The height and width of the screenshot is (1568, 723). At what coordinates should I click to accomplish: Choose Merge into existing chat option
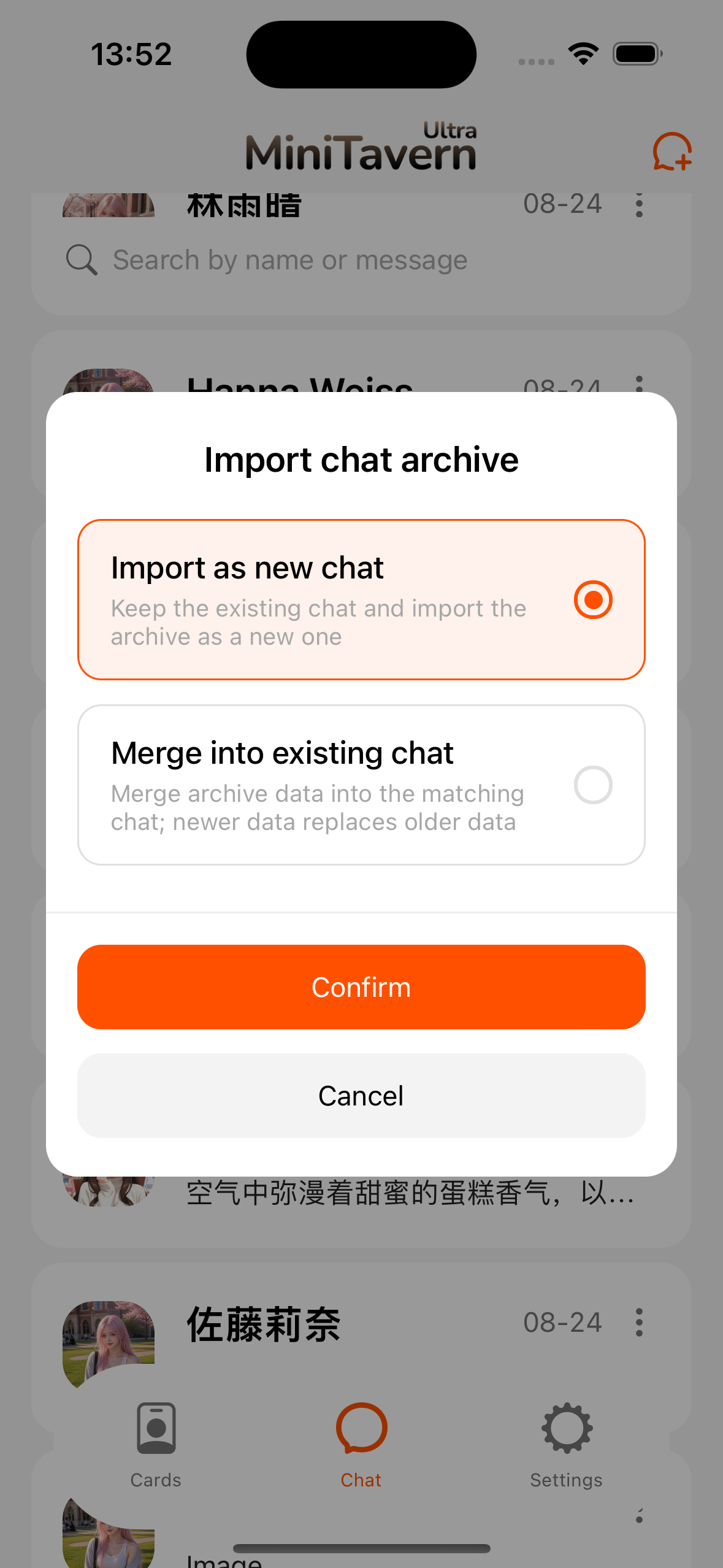point(361,785)
